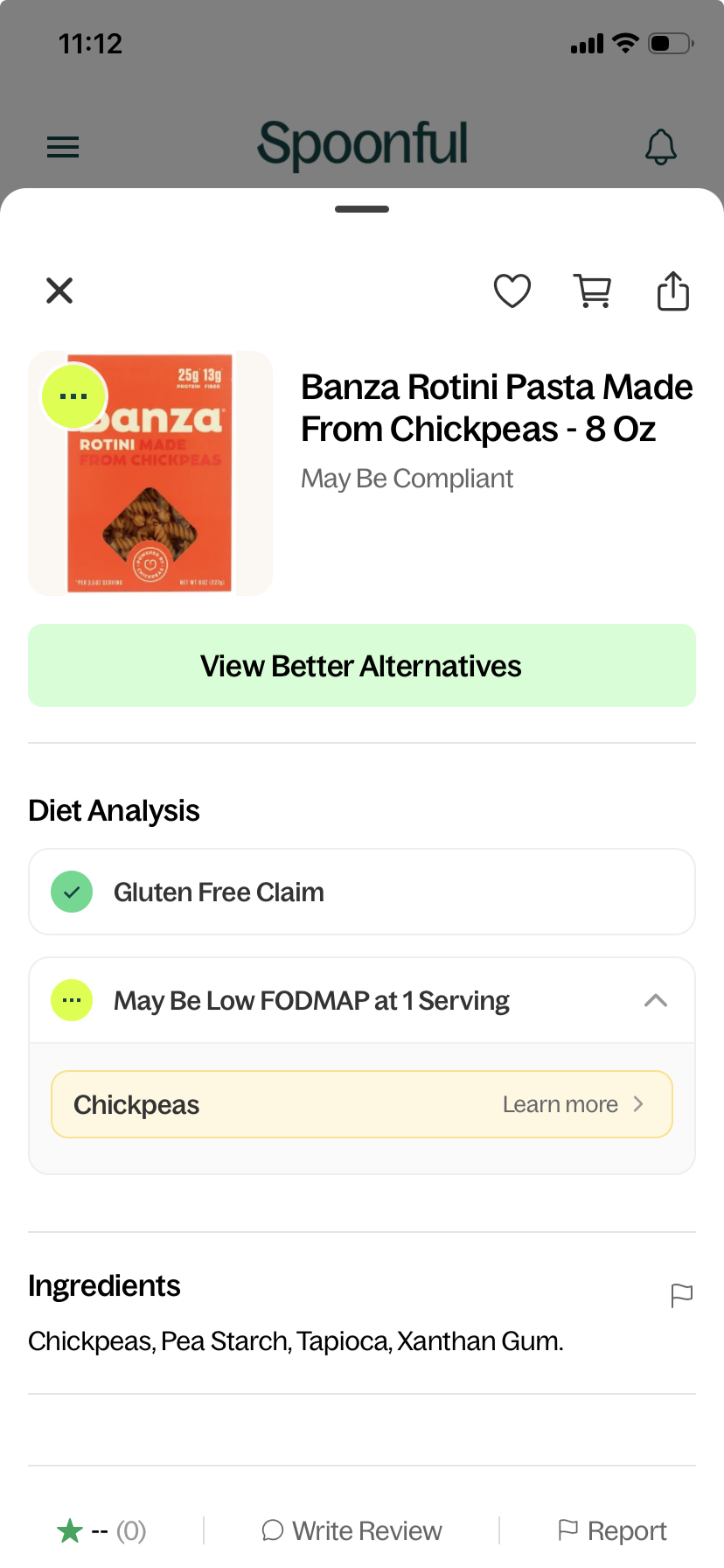Tap the yellow dots badge on product photo

pos(73,395)
